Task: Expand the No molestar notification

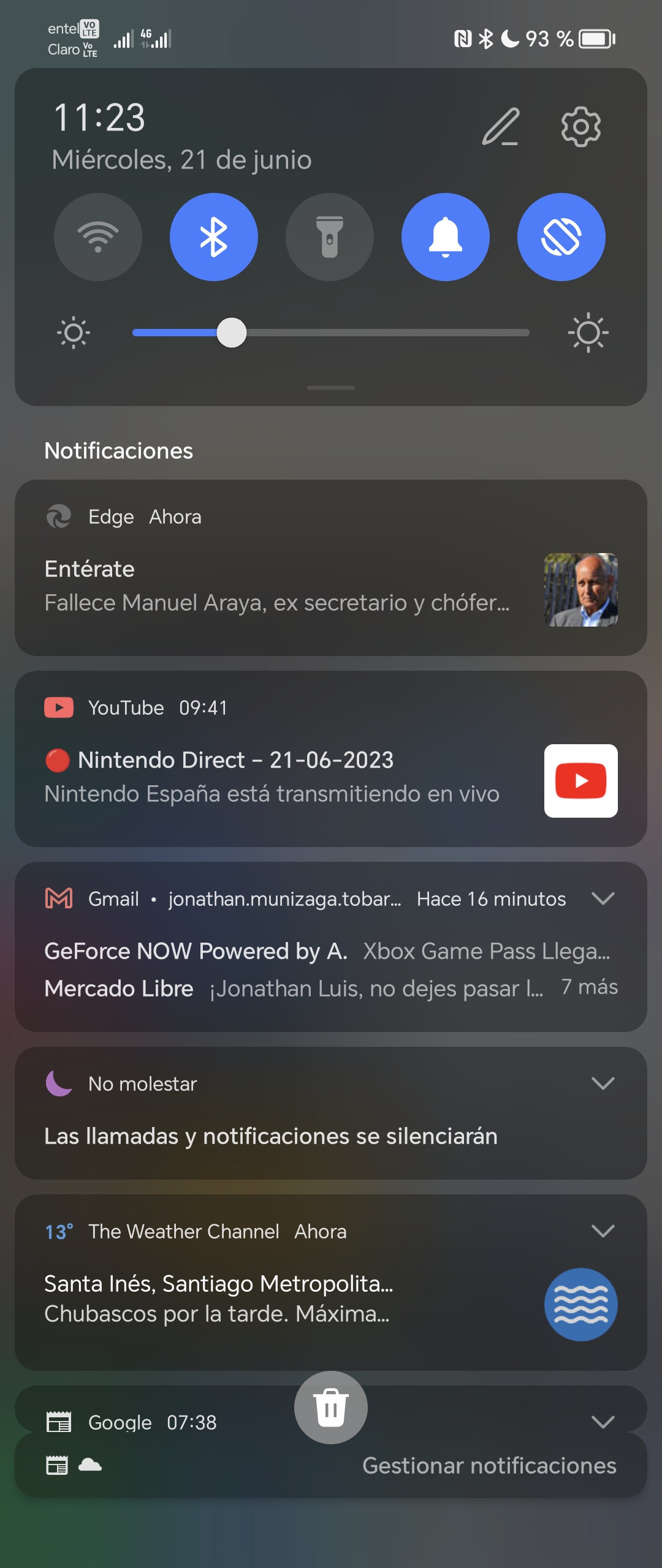Action: point(603,1084)
